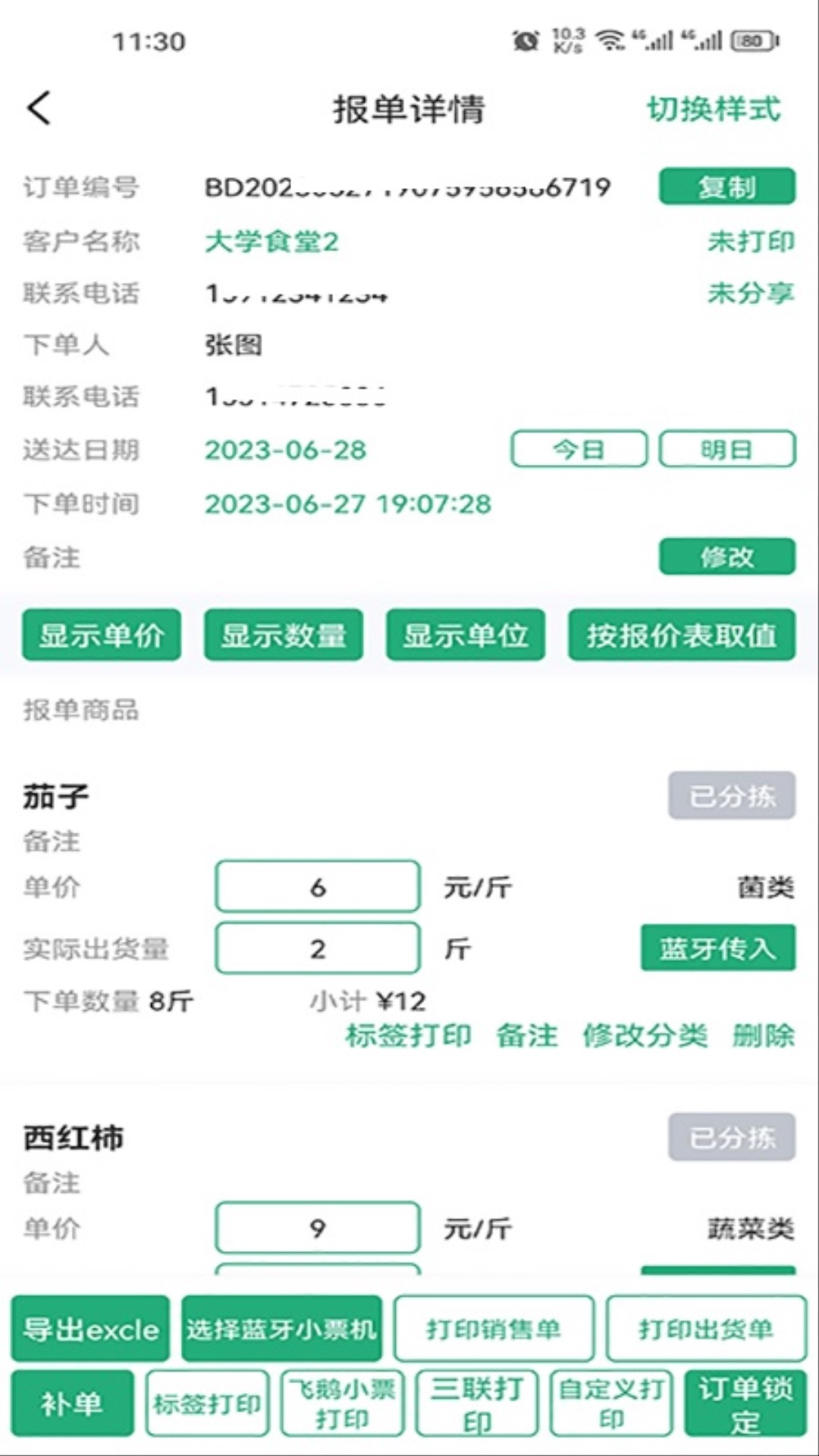
Task: Delete 茄子 item using 删除
Action: point(764,1034)
